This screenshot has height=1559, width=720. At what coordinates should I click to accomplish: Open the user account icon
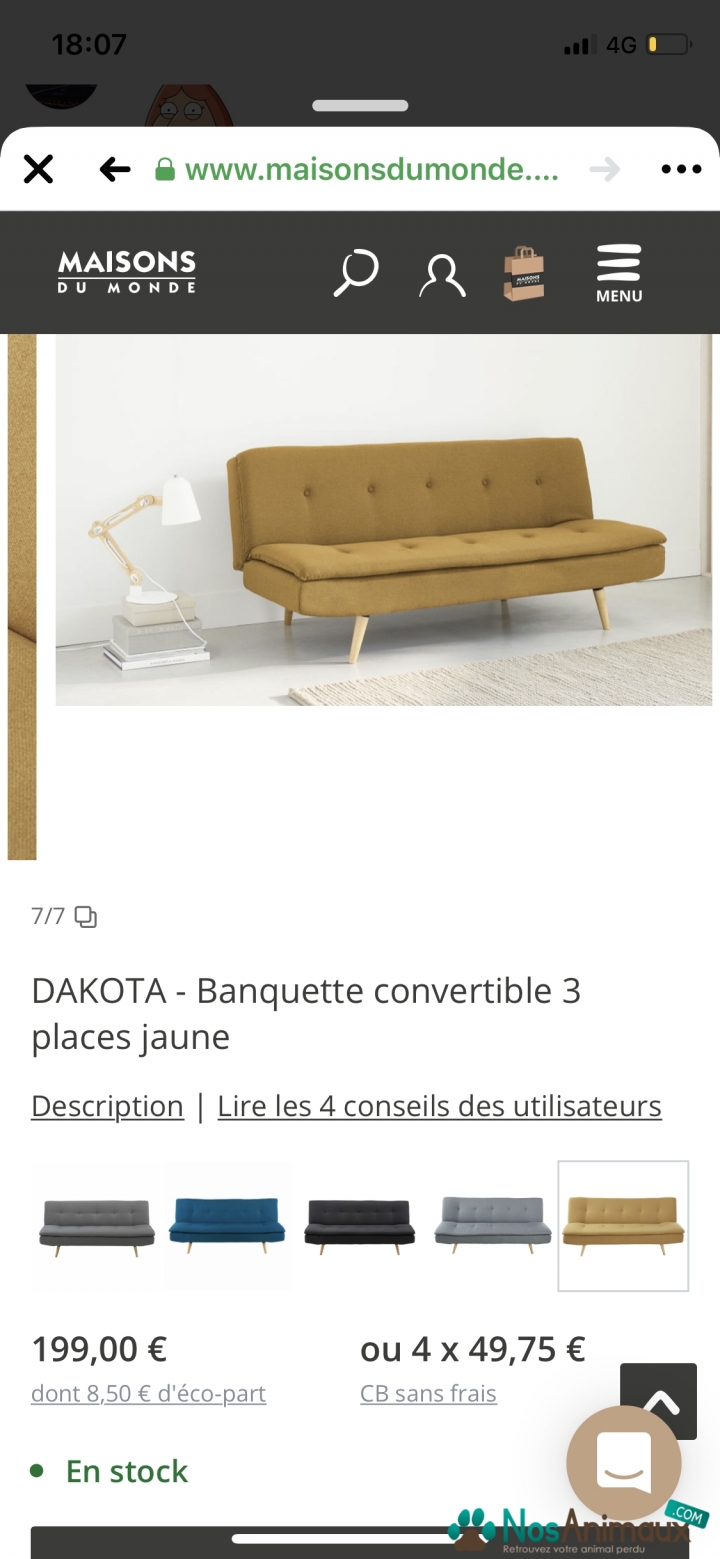point(442,274)
